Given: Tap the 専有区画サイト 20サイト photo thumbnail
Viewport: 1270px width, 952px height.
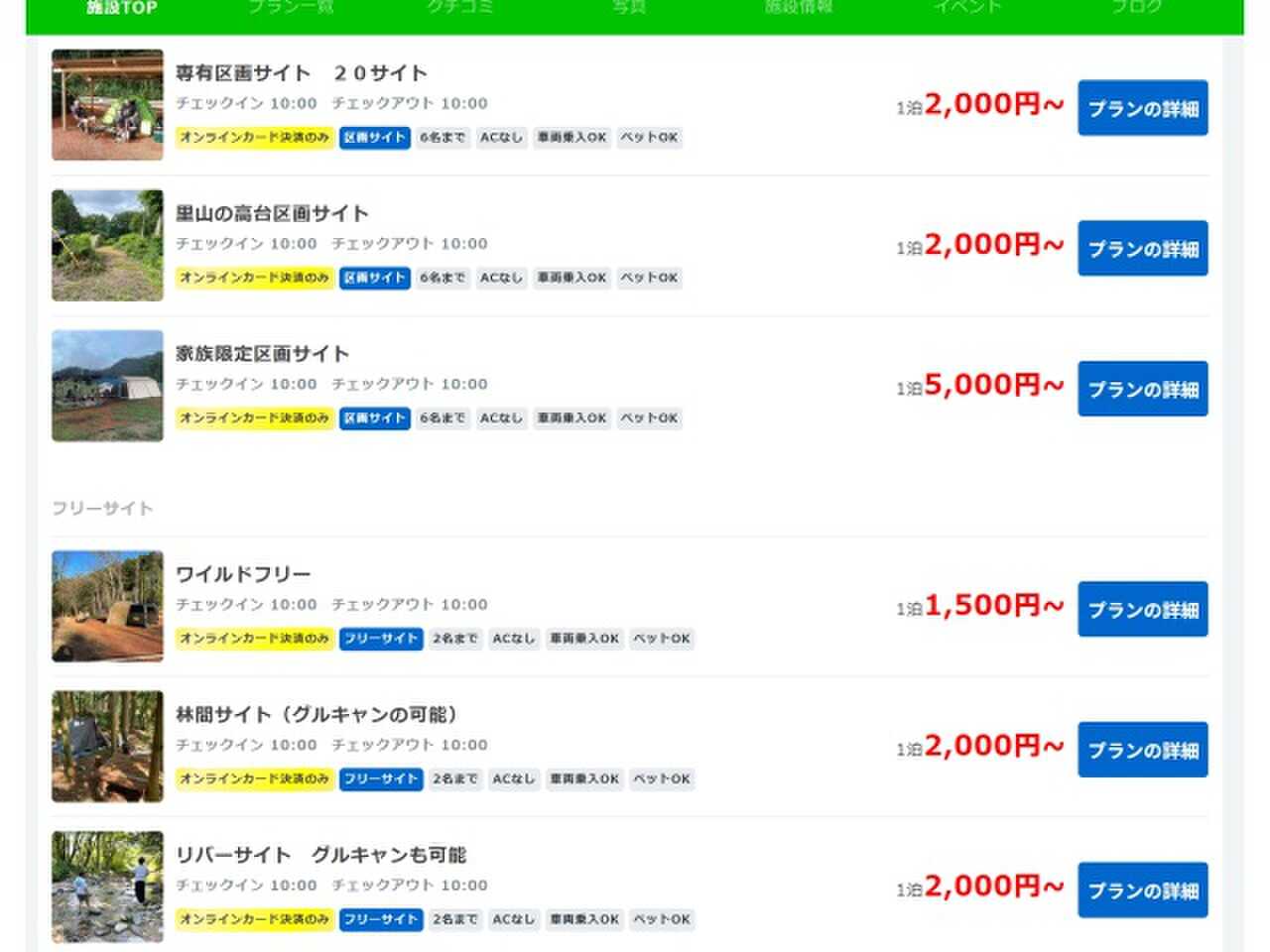Looking at the screenshot, I should [107, 105].
